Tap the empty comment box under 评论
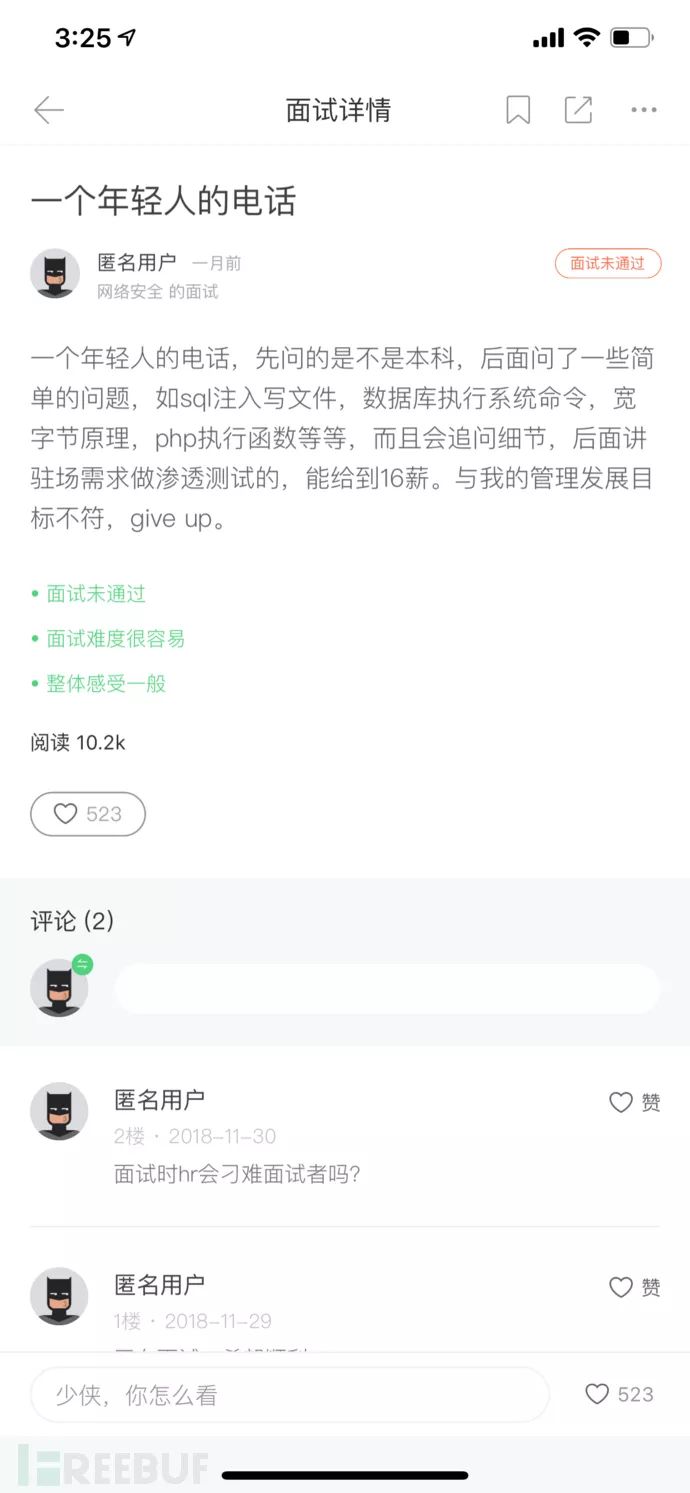Image resolution: width=690 pixels, height=1493 pixels. [387, 989]
